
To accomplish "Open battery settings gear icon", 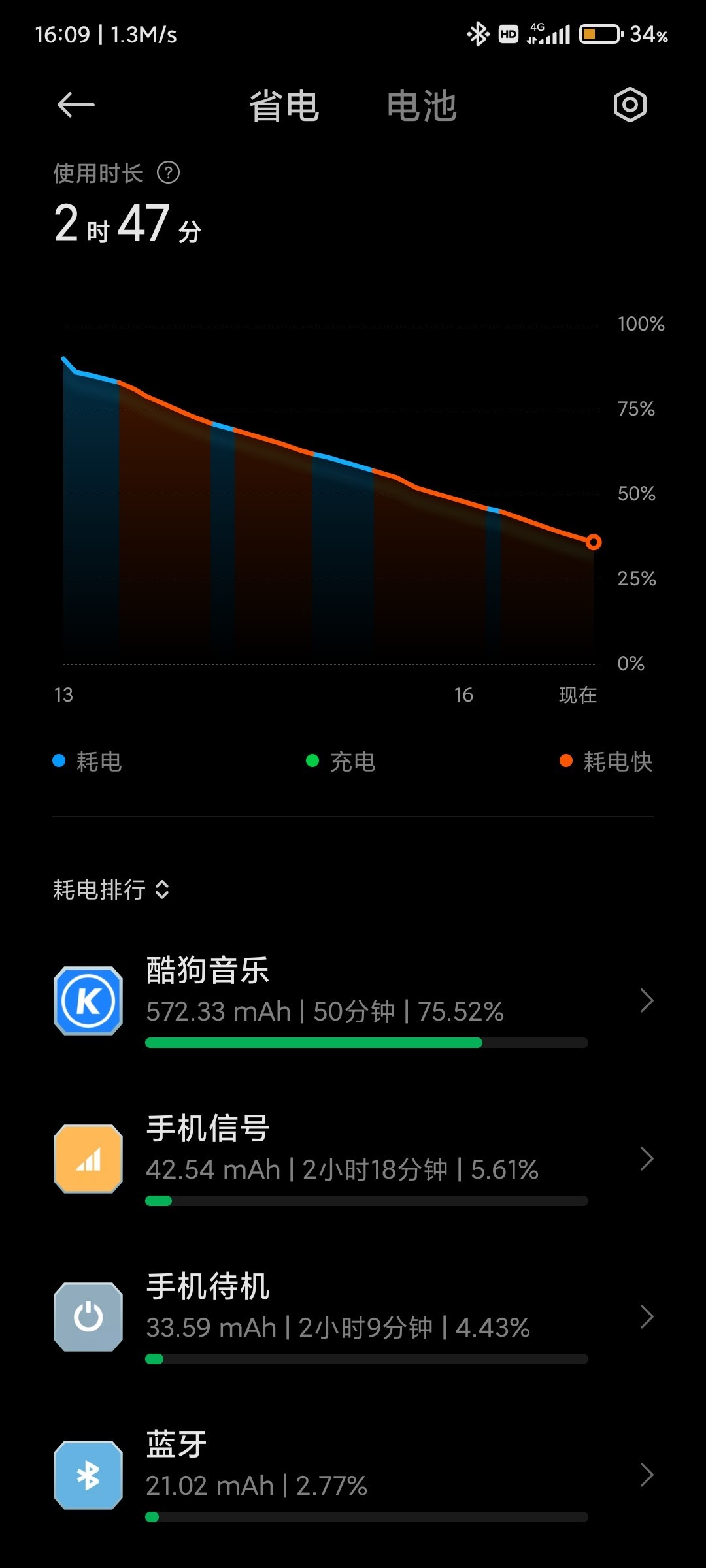I will click(x=630, y=105).
